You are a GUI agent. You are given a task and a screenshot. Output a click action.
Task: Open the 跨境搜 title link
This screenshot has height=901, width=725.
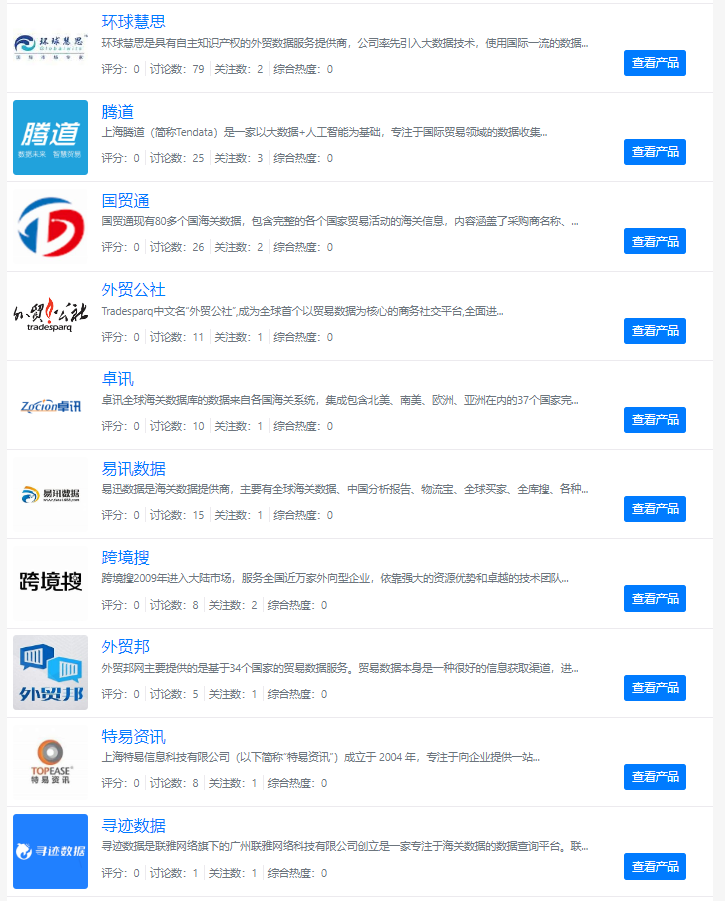126,557
